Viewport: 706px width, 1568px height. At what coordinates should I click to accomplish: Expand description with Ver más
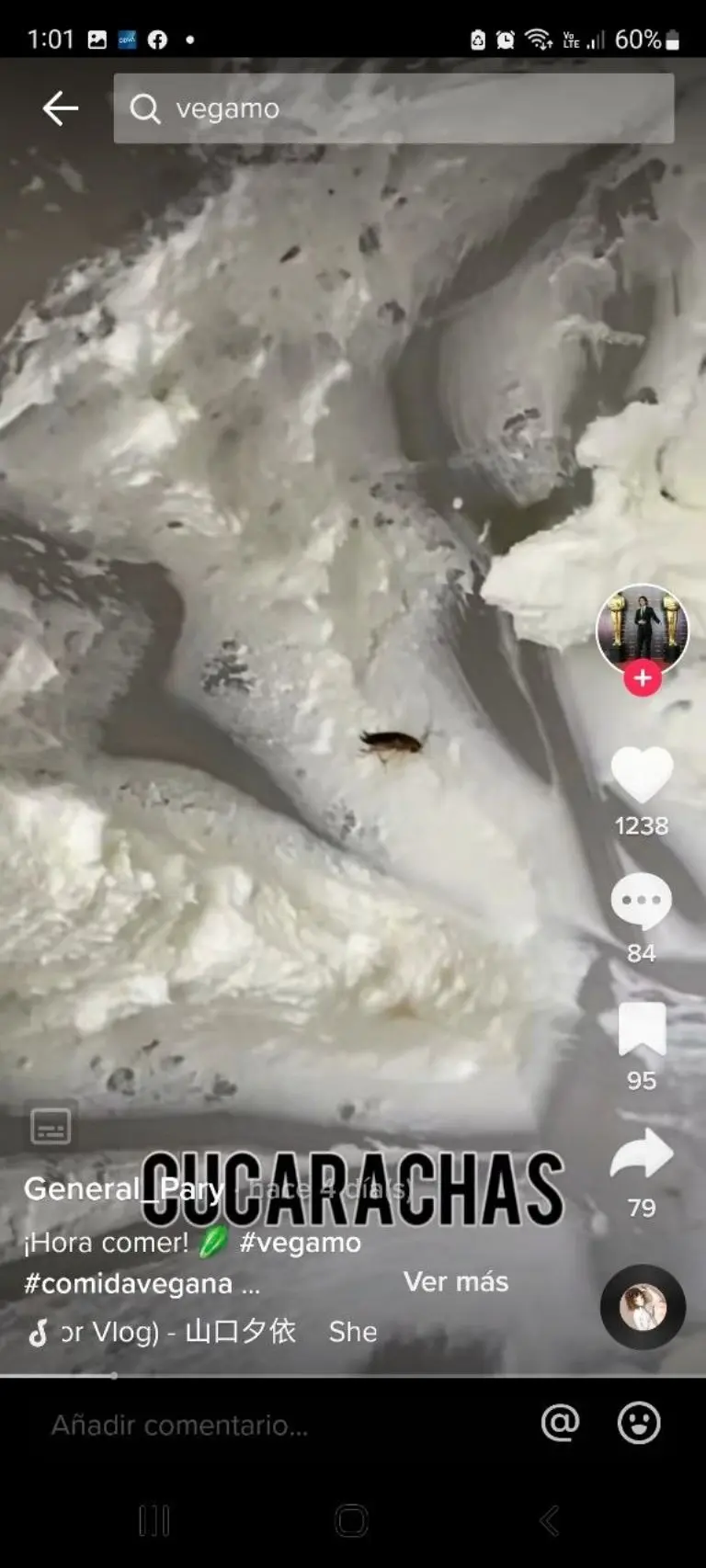tap(455, 1282)
